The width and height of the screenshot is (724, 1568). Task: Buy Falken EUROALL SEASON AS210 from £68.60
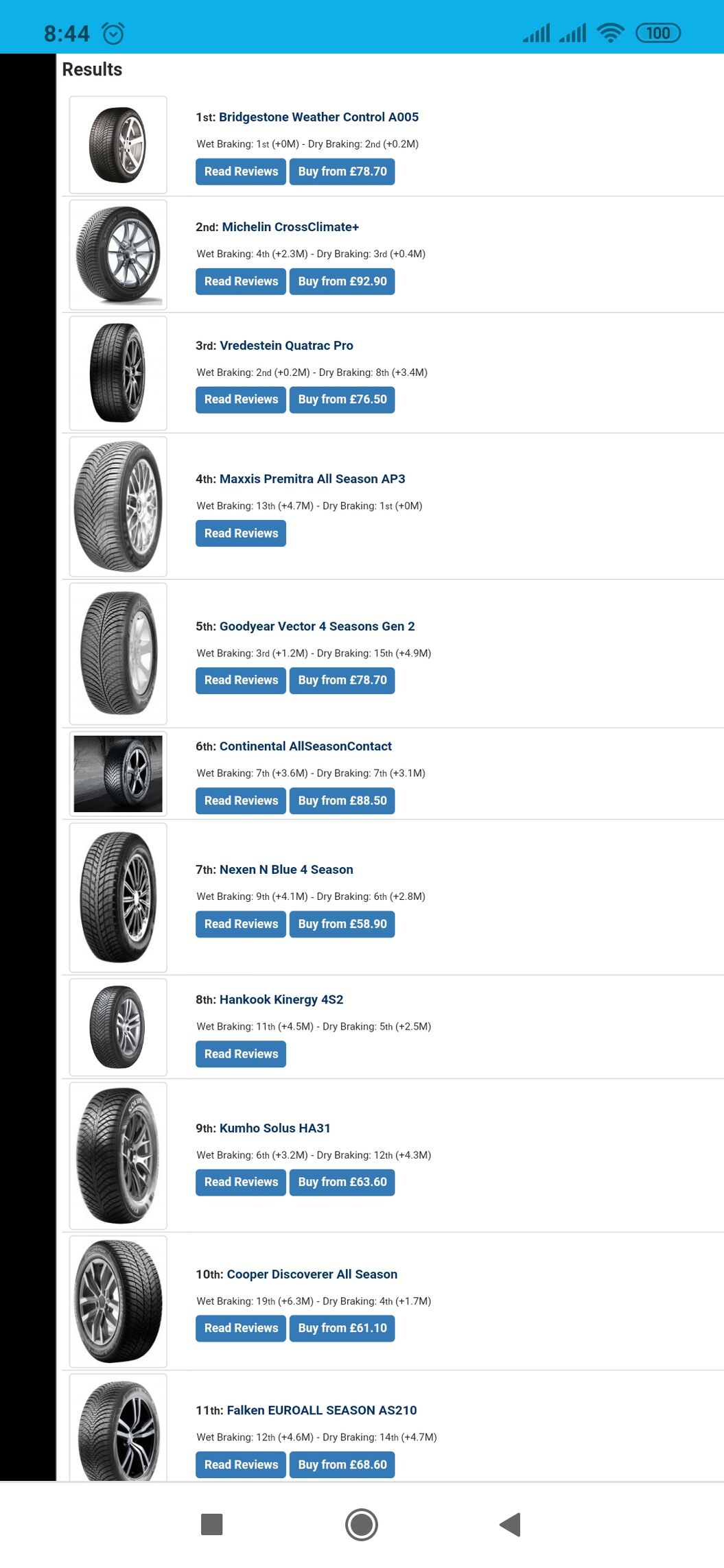342,1464
